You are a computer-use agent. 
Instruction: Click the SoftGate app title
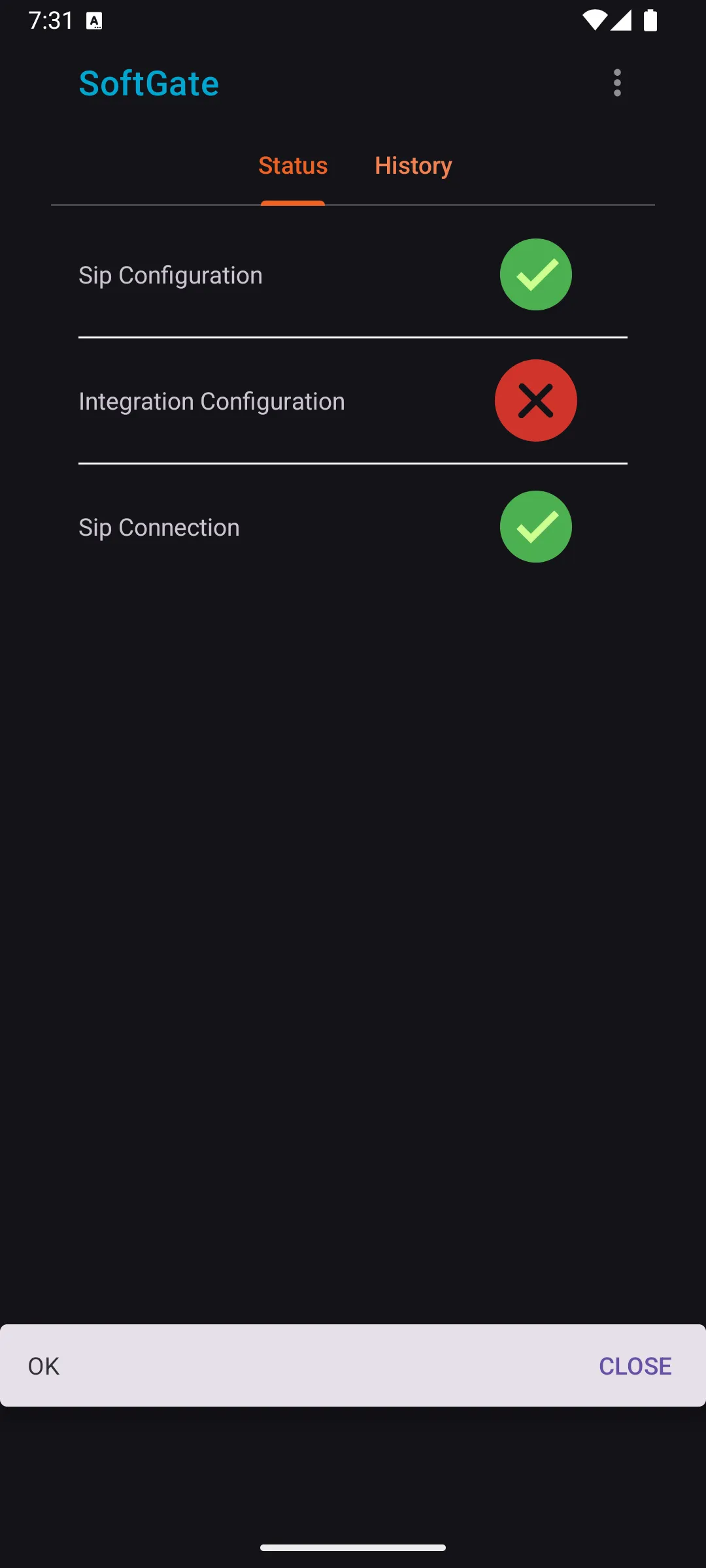pyautogui.click(x=149, y=83)
